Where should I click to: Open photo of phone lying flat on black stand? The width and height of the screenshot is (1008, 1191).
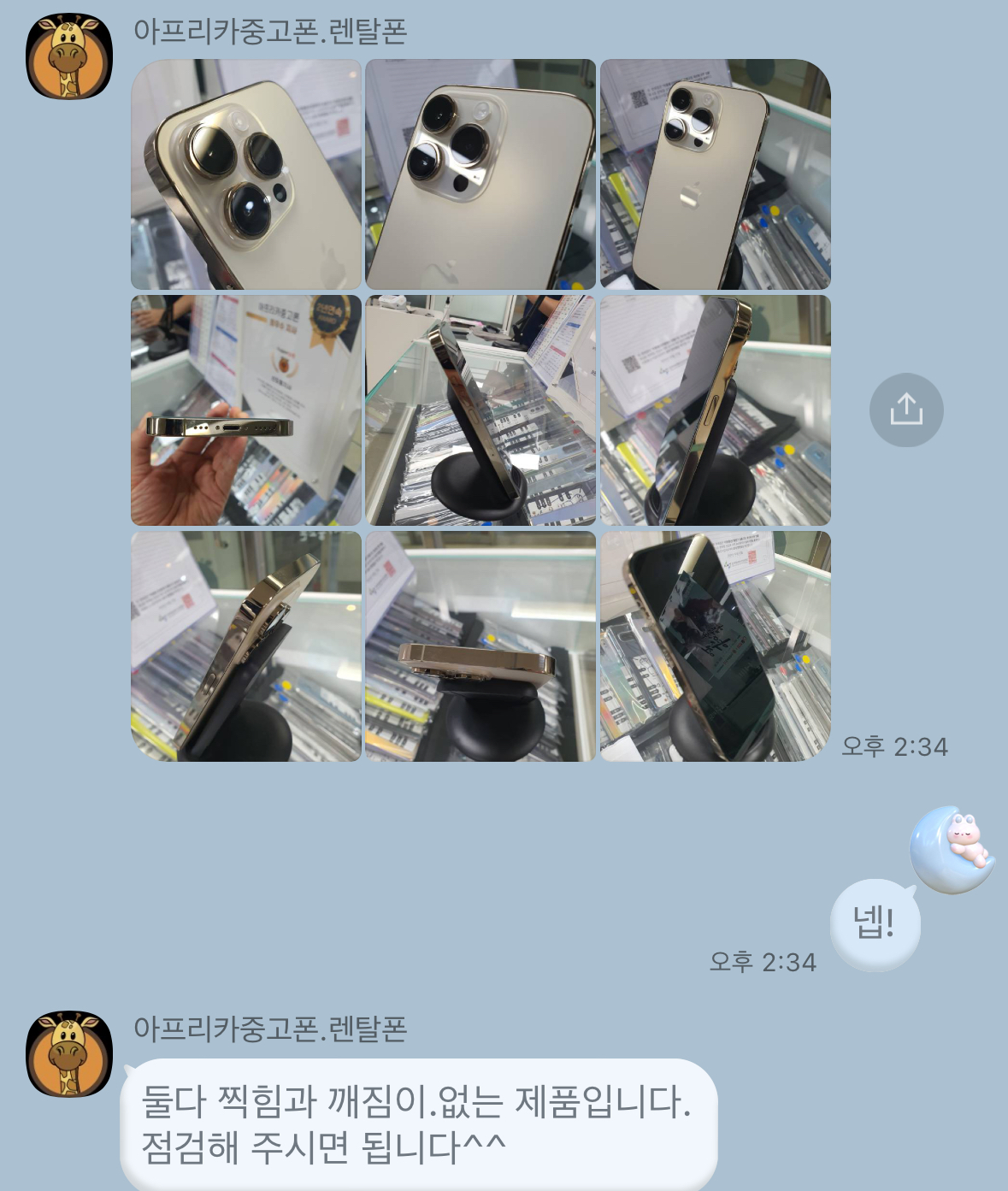pos(480,646)
